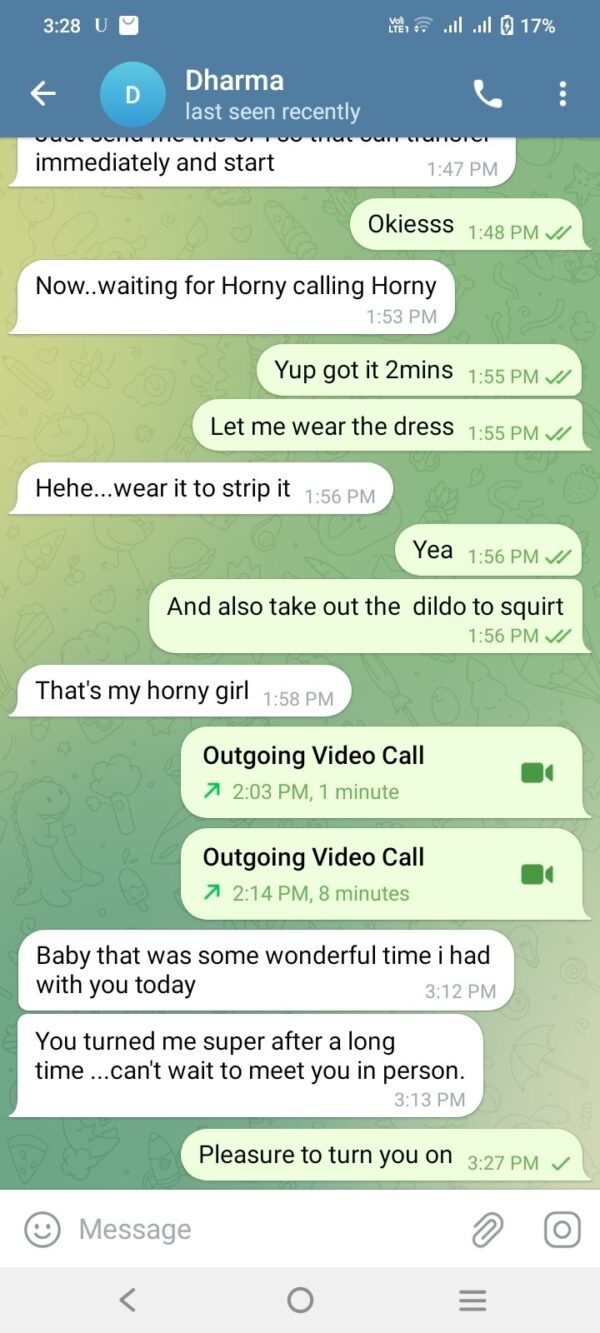Redial the 2:03 PM outgoing video call
This screenshot has height=1333, width=600.
click(x=537, y=773)
